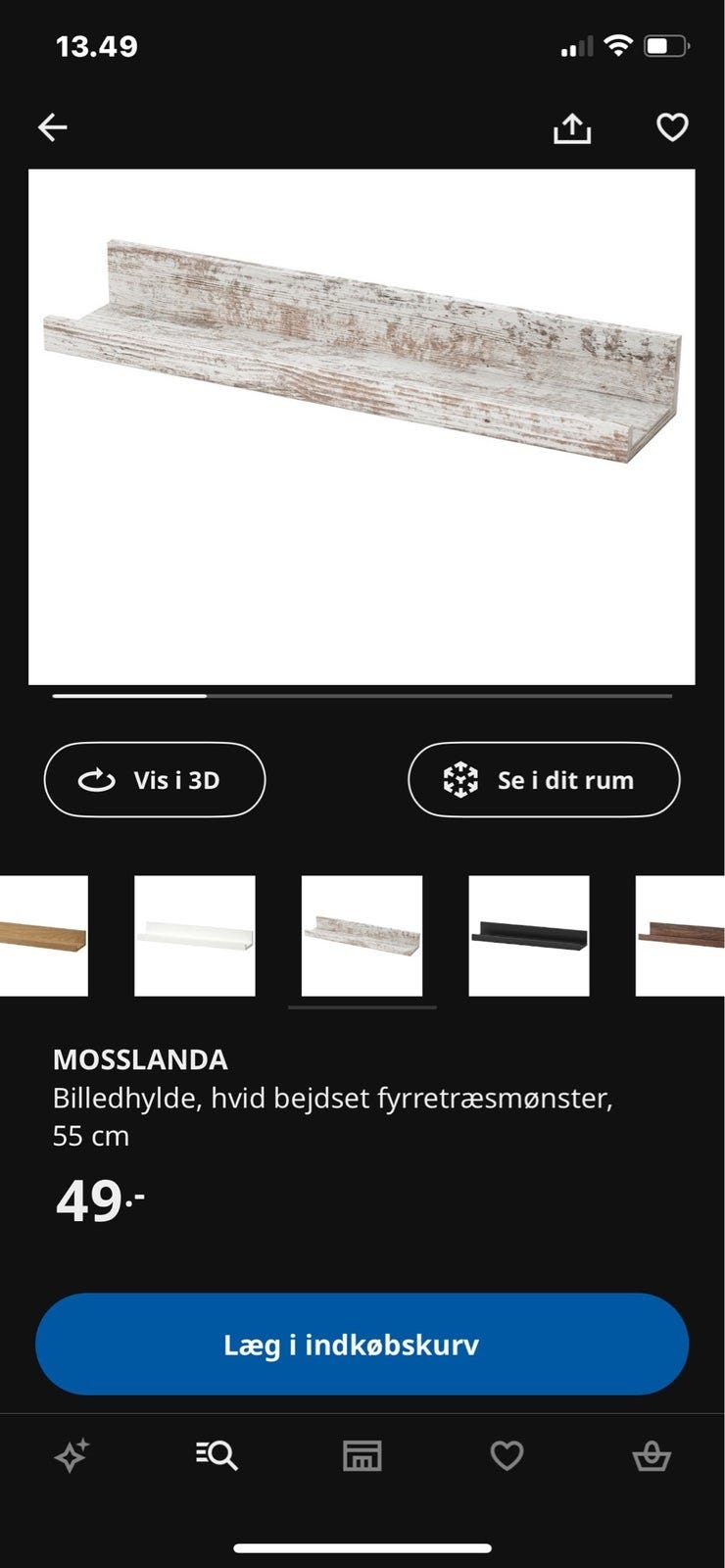Image resolution: width=725 pixels, height=1568 pixels.
Task: Open favorites via the bottom heart icon
Action: point(507,1455)
